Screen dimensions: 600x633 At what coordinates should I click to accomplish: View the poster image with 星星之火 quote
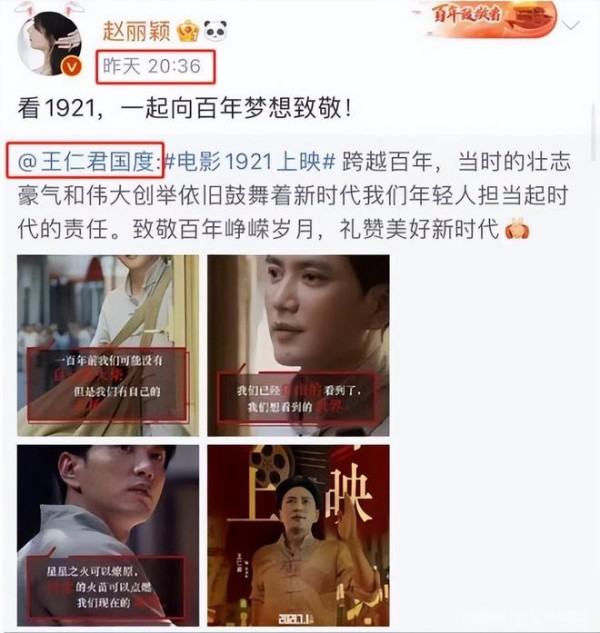(x=108, y=535)
